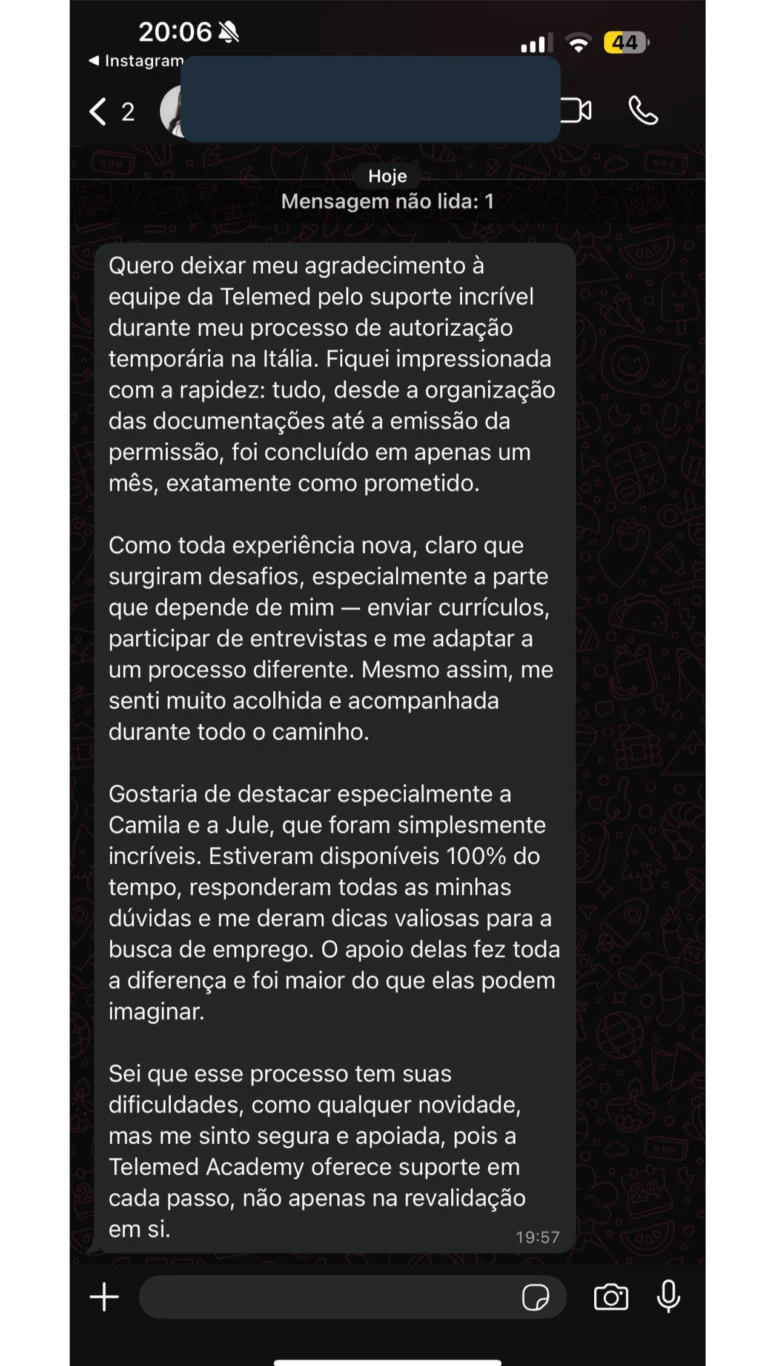Start a video call
This screenshot has height=1366, width=768.
pyautogui.click(x=575, y=110)
